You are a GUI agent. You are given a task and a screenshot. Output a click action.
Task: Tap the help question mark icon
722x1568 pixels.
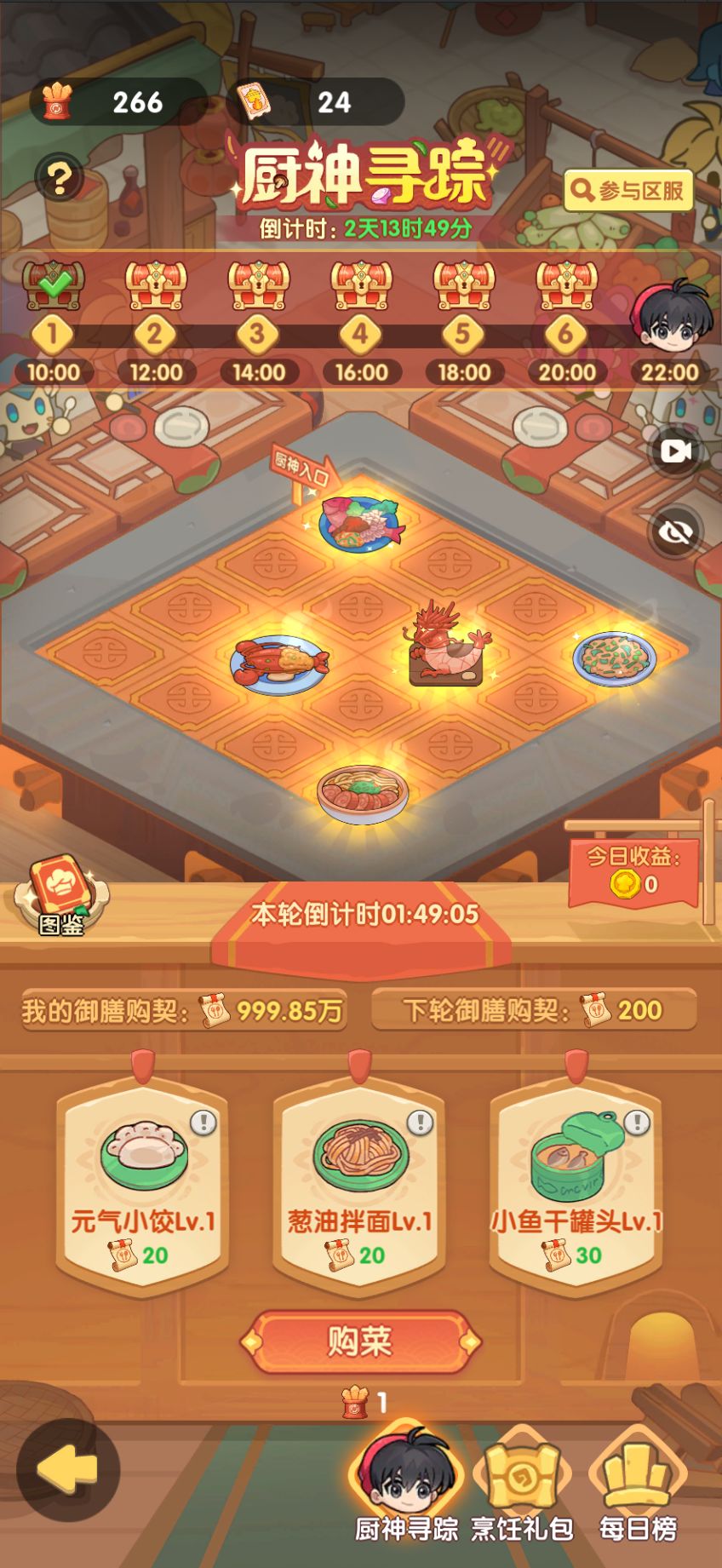(58, 177)
